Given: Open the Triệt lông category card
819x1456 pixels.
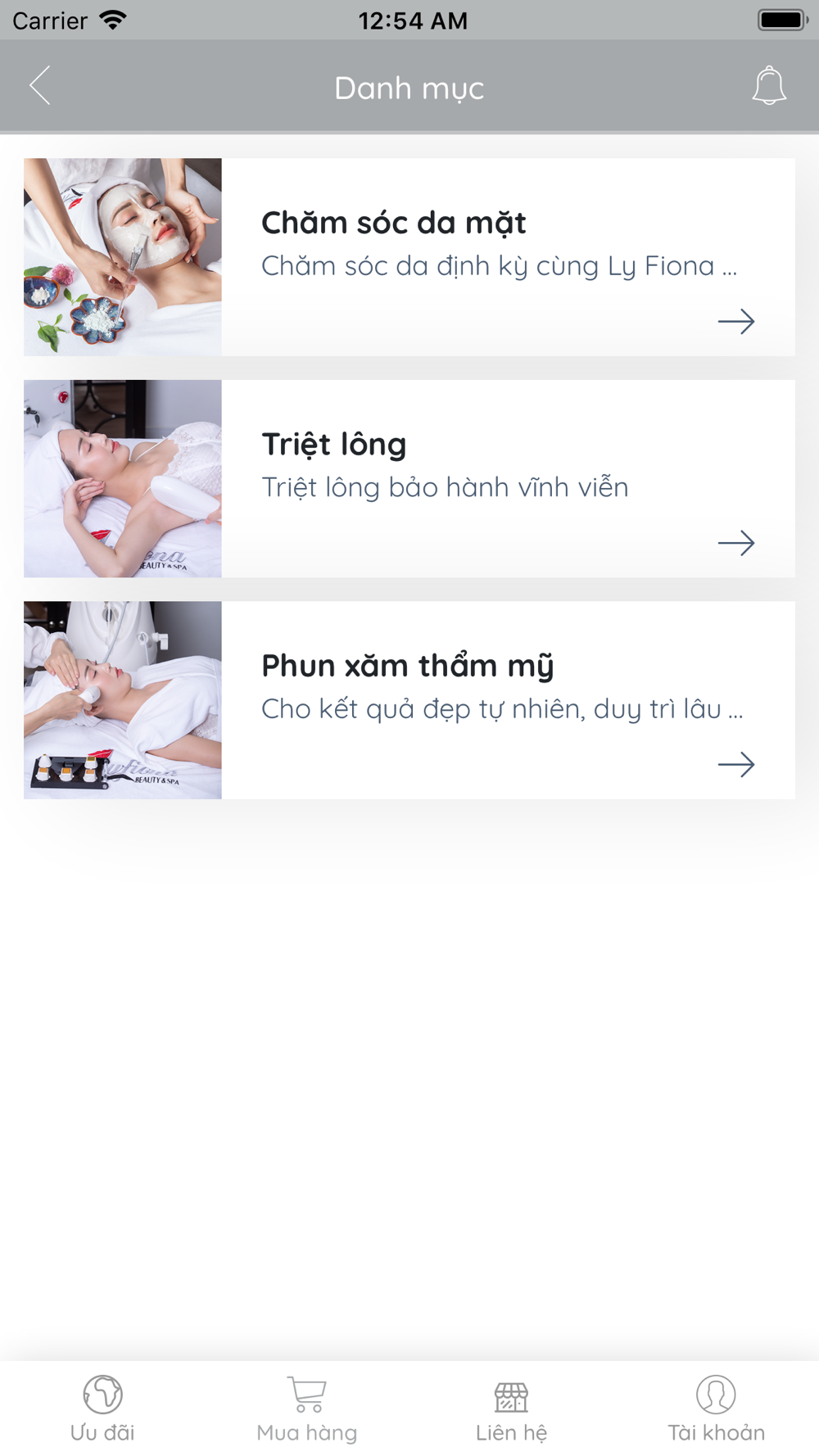Looking at the screenshot, I should (x=409, y=479).
